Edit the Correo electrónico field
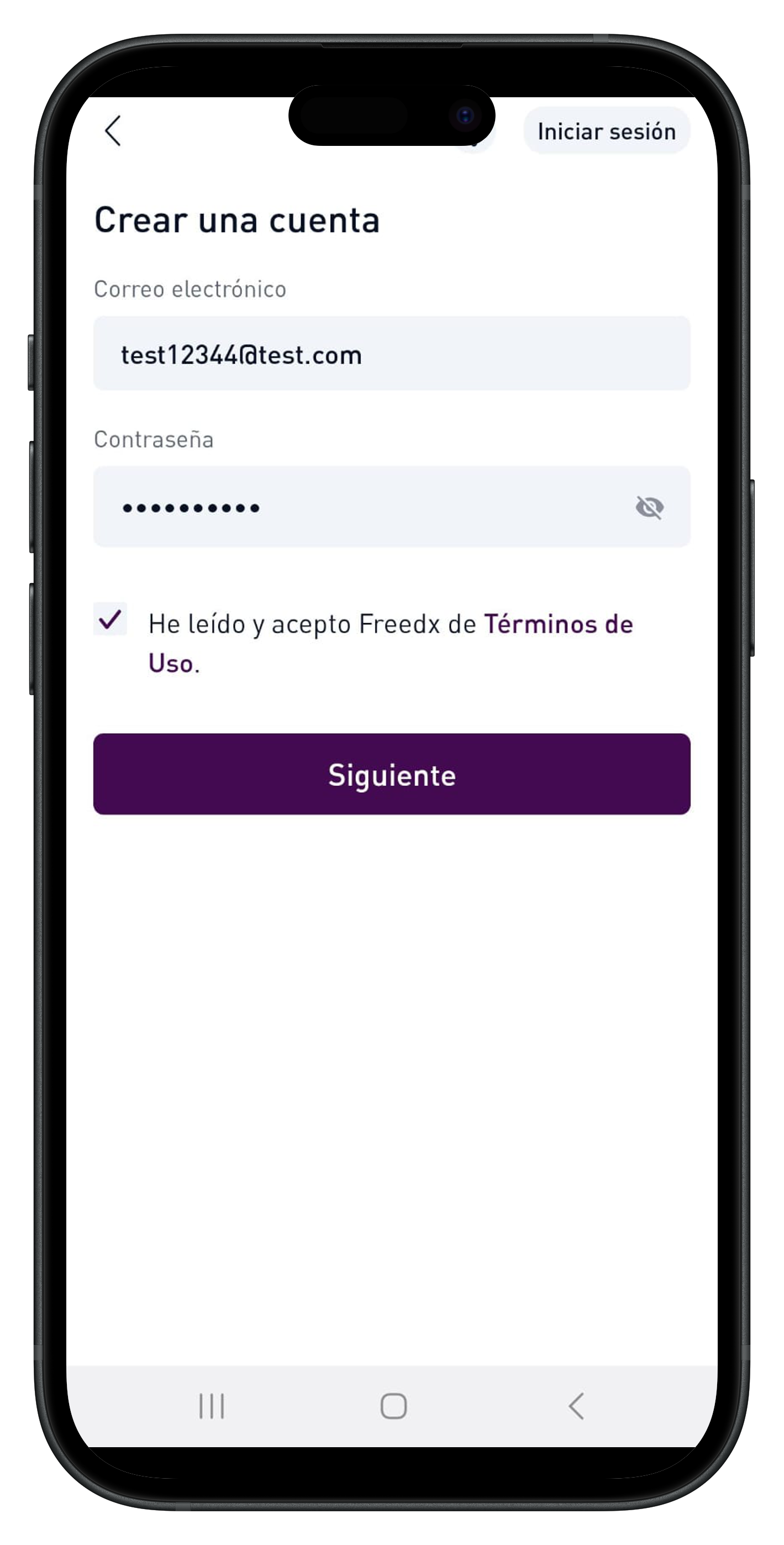784x1545 pixels. [391, 354]
